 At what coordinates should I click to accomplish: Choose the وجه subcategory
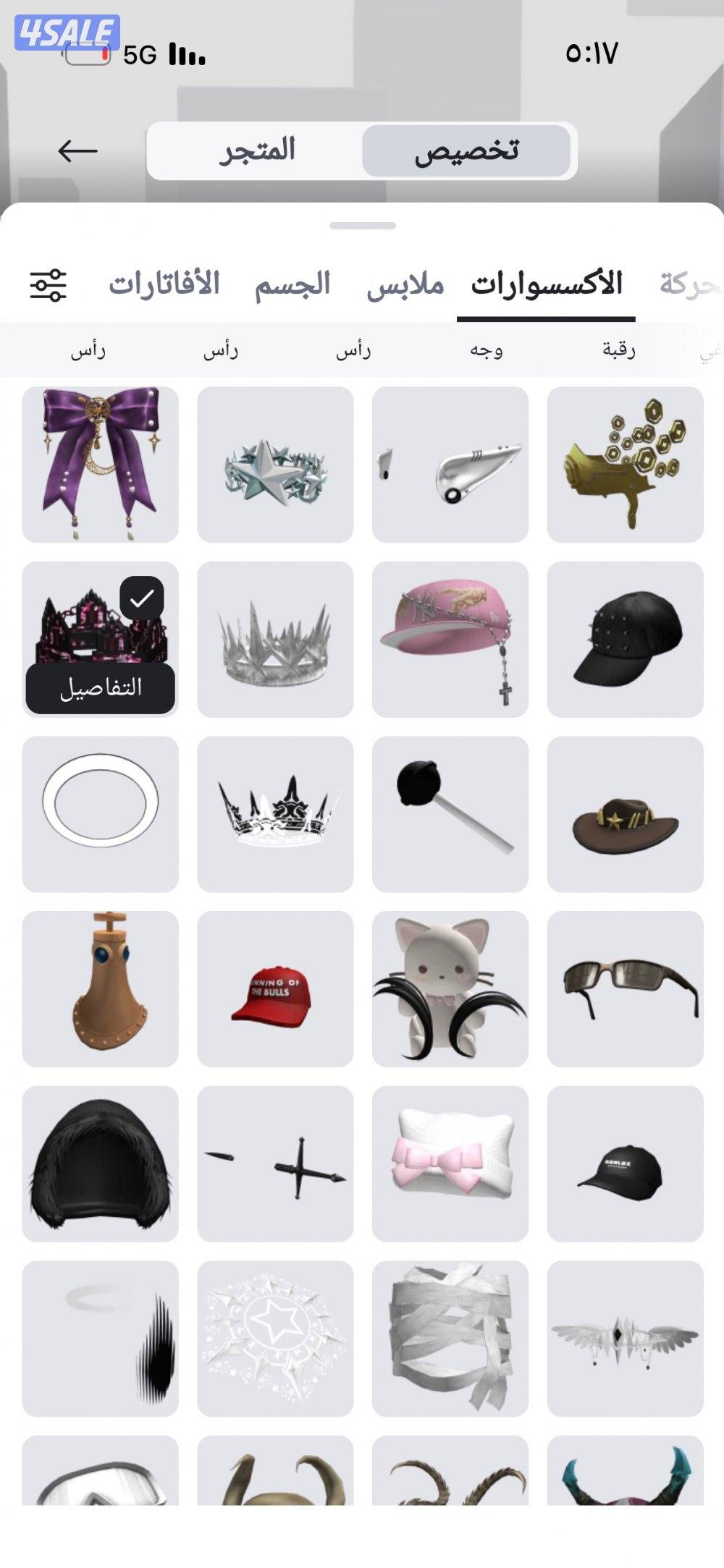pyautogui.click(x=486, y=351)
